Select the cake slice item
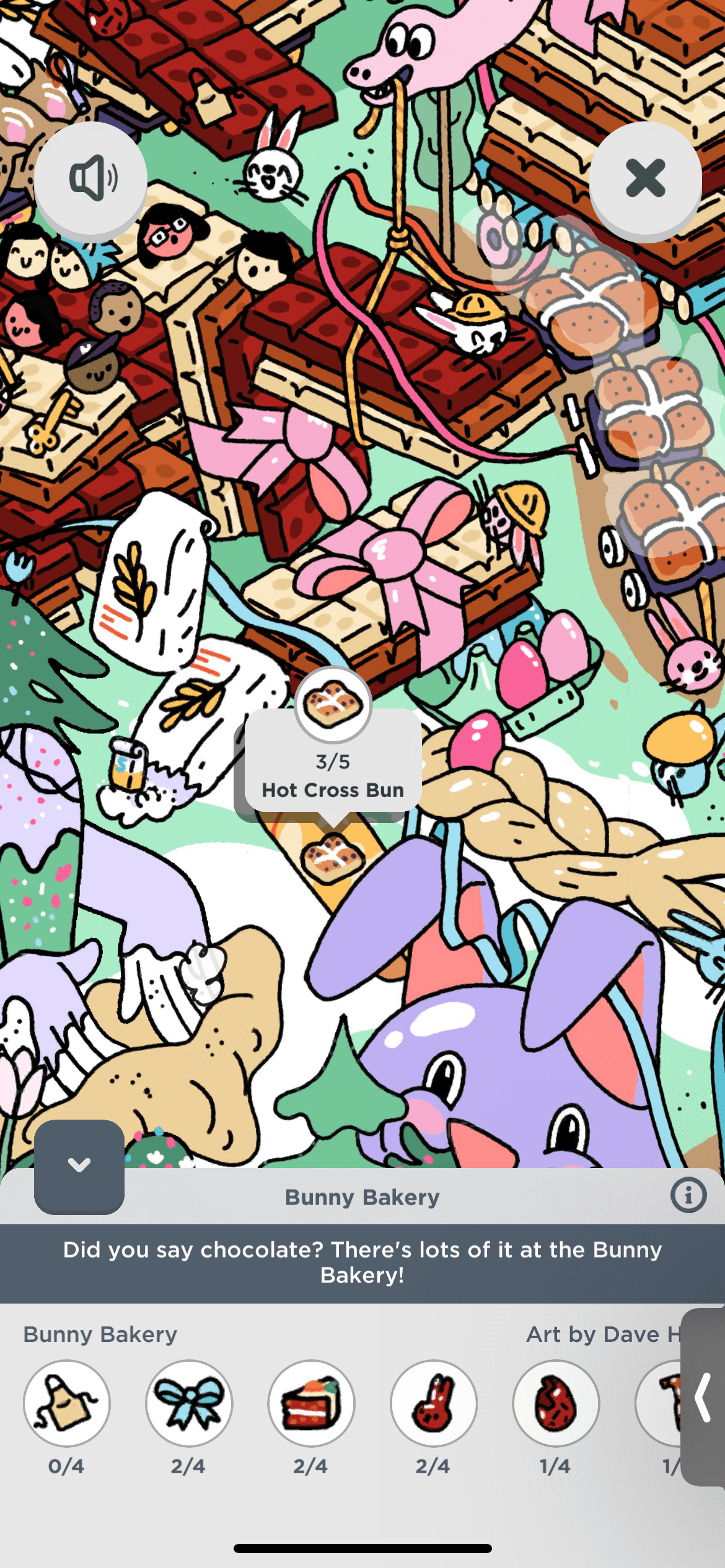Screen dimensions: 725x1568 (311, 1403)
